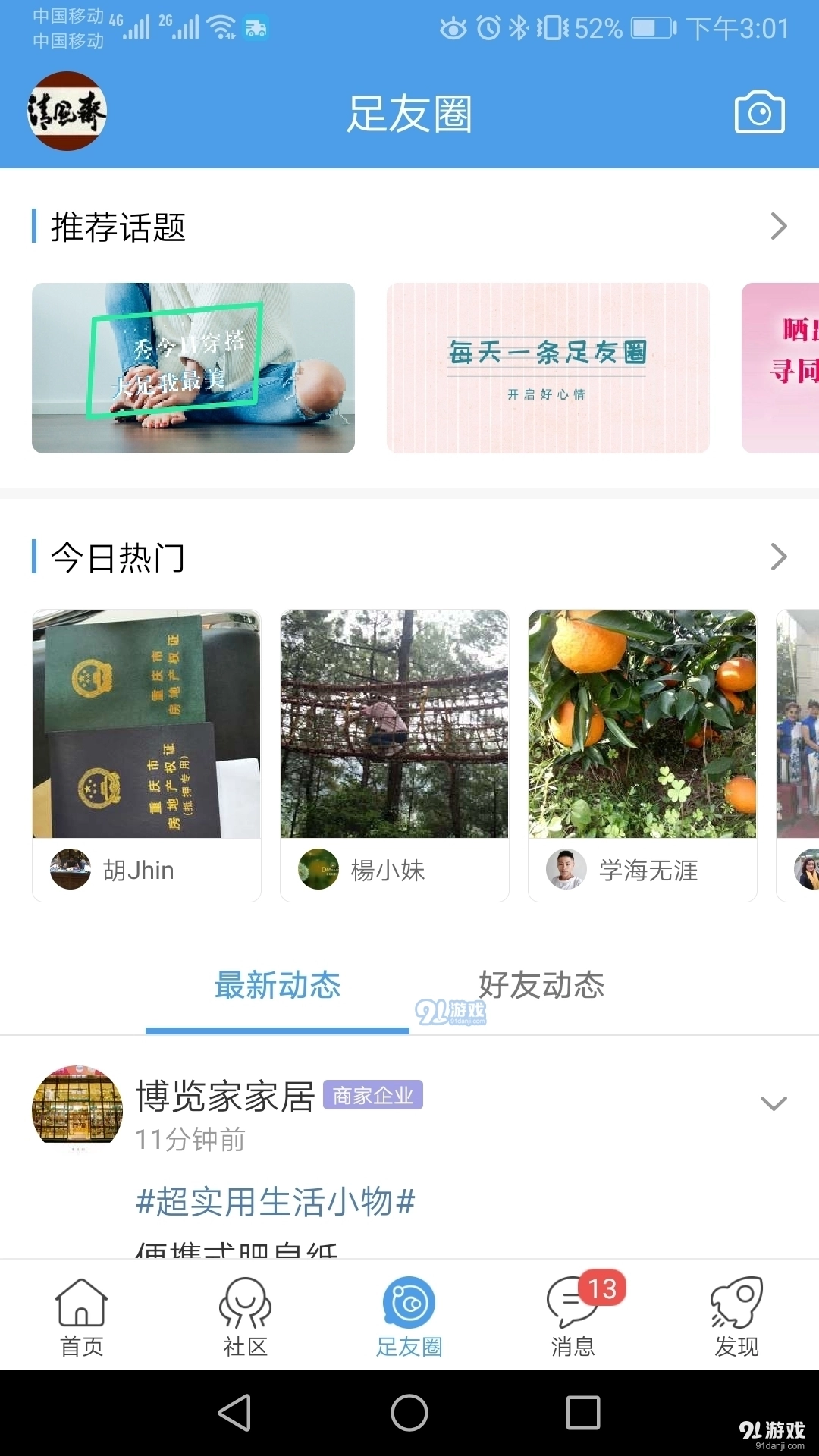Switch to the 发现 tab
The height and width of the screenshot is (1456, 819).
[x=737, y=1317]
